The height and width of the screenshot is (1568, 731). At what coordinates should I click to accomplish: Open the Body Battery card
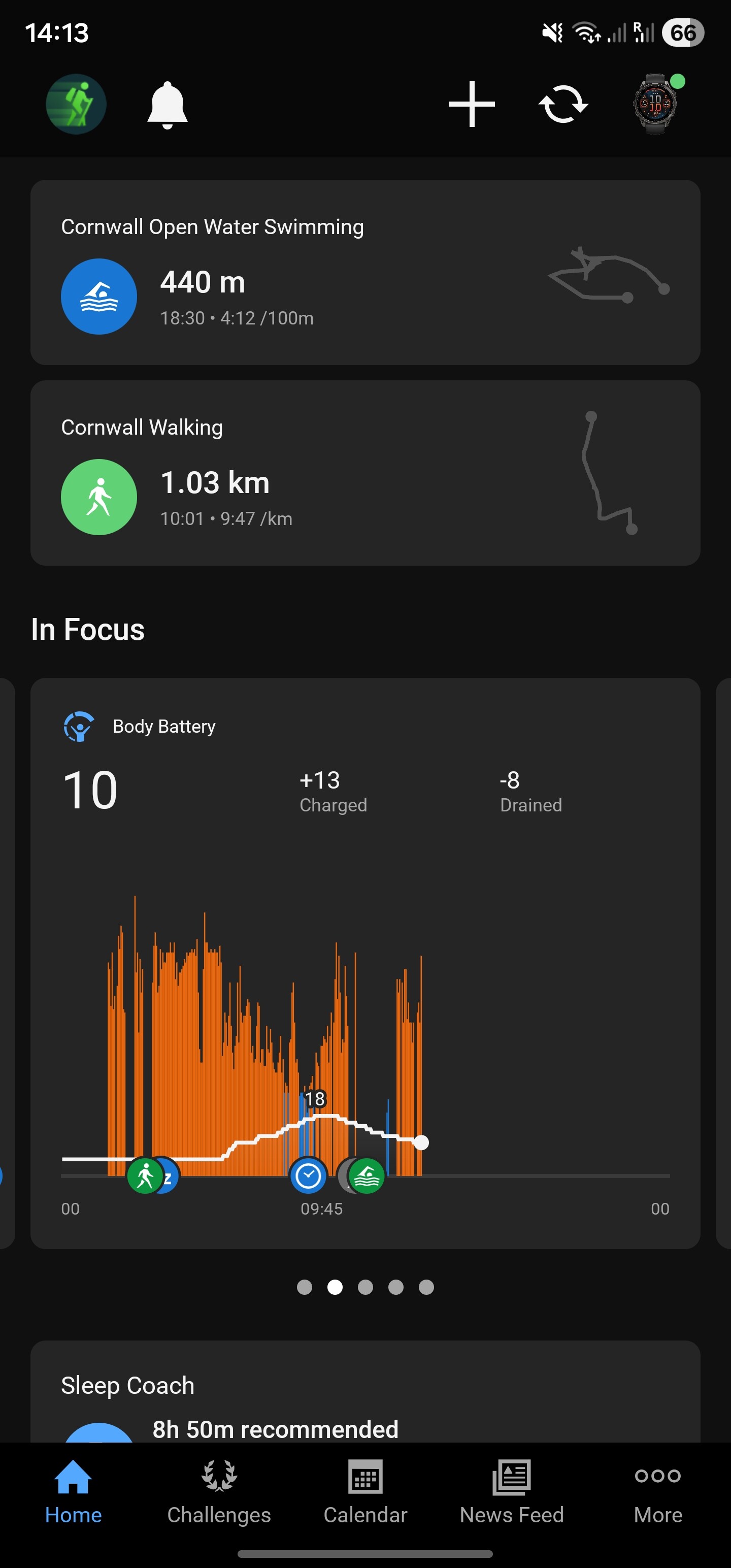(365, 963)
